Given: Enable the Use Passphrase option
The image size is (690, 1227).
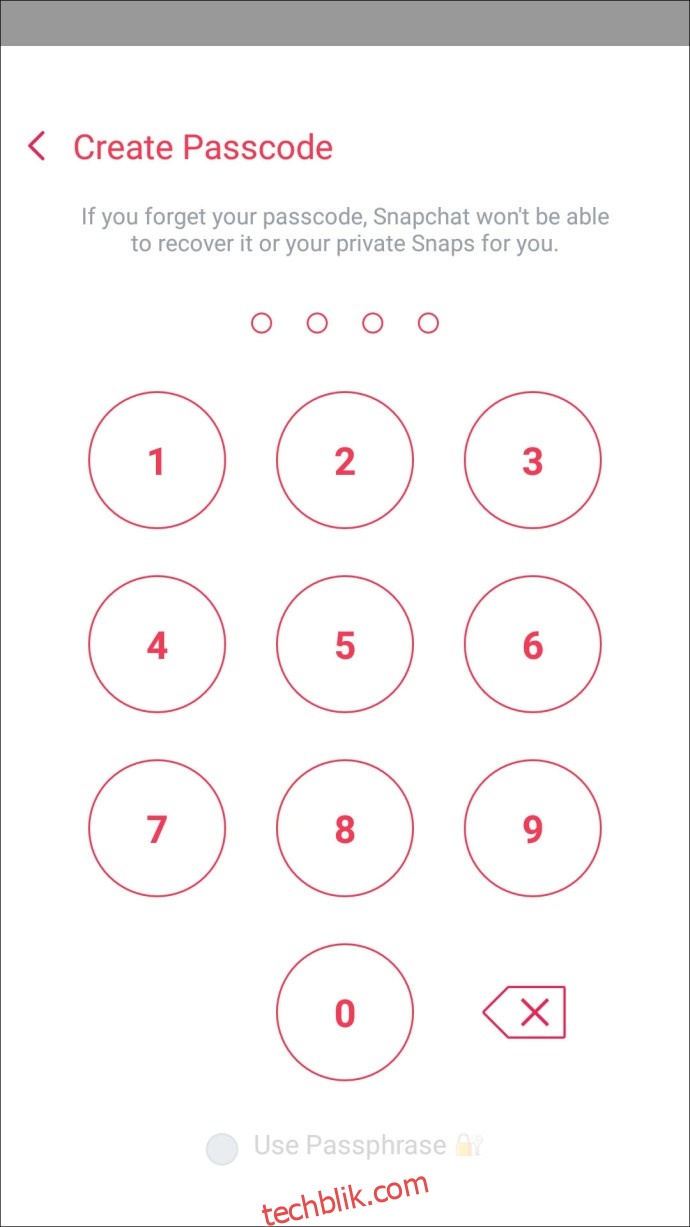Looking at the screenshot, I should [222, 1148].
